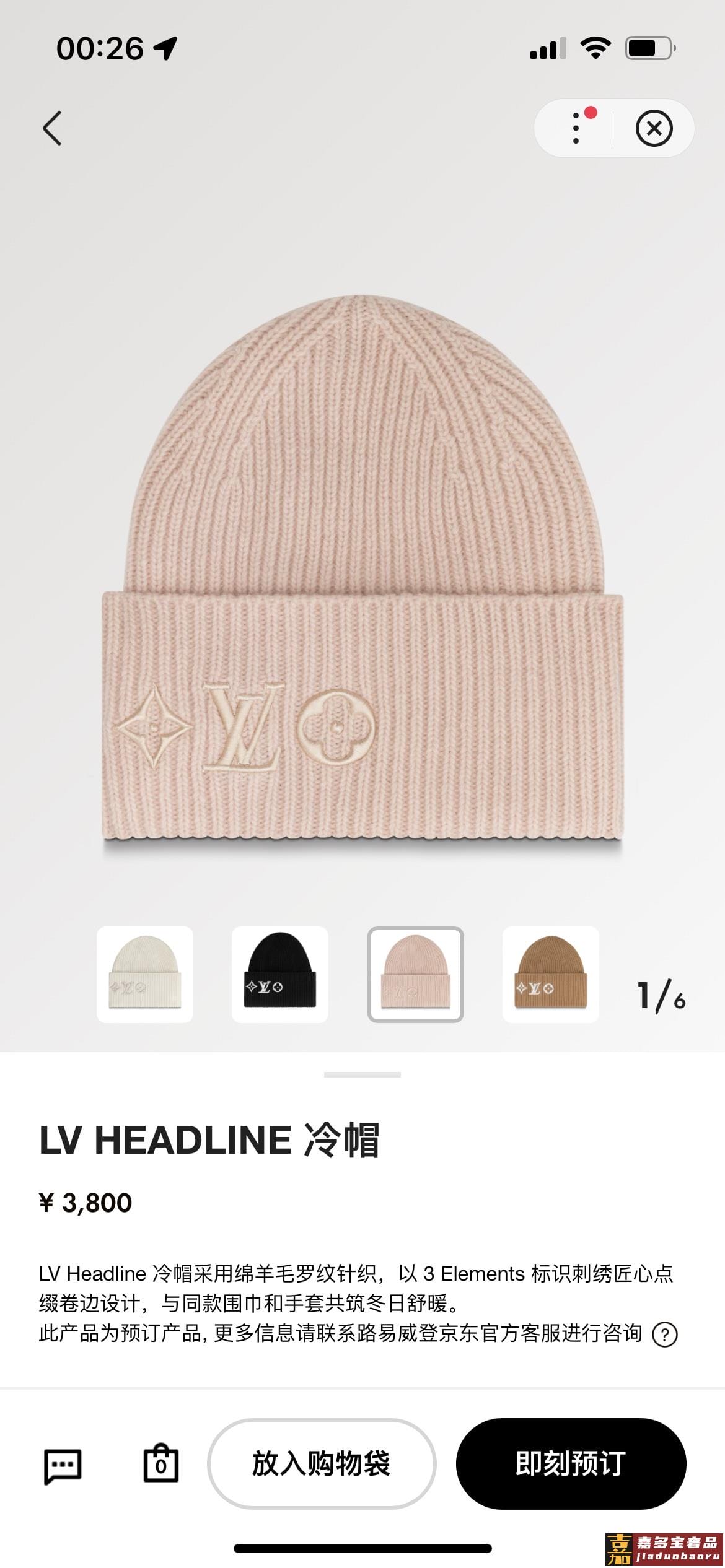Select the camel brown beanie color
The height and width of the screenshot is (1568, 725).
click(x=550, y=974)
